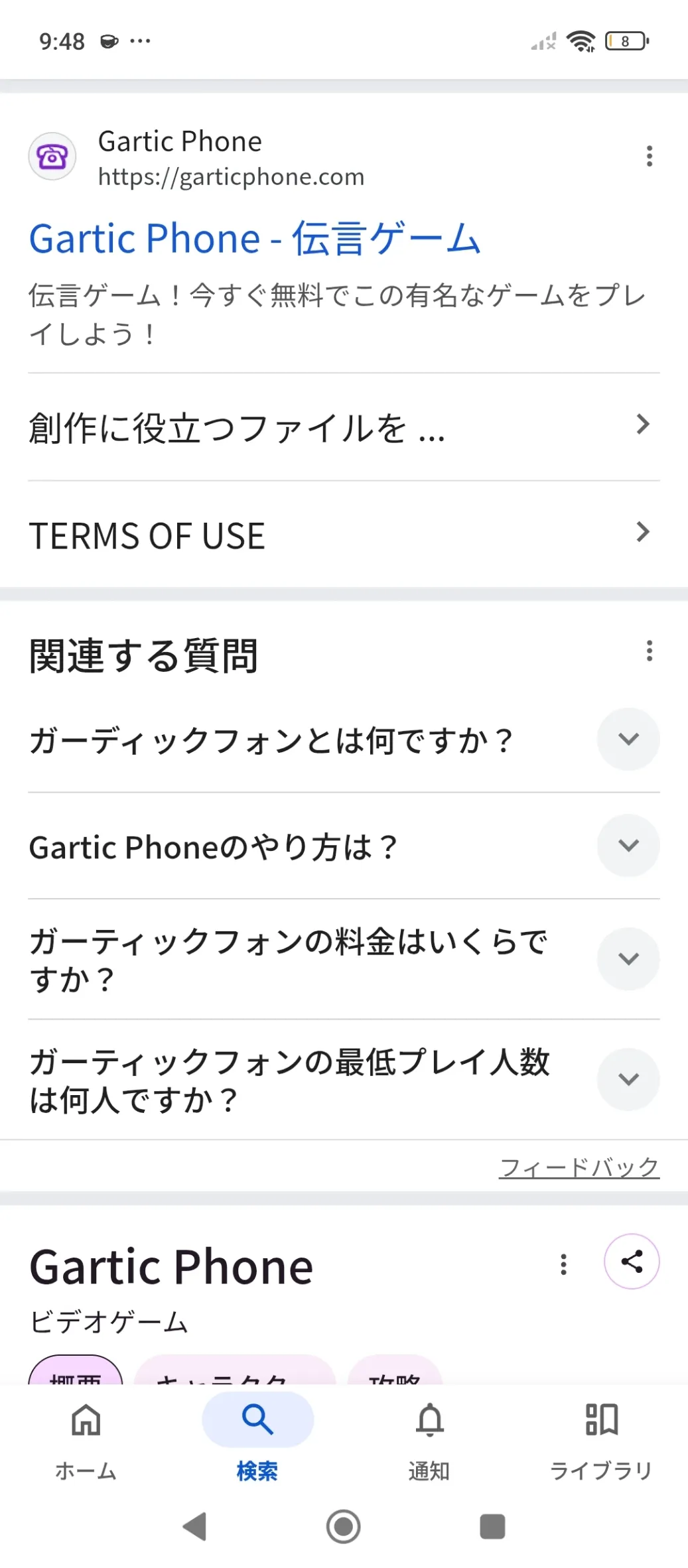Tap the フィードバック link
The image size is (688, 1568).
[x=579, y=1167]
